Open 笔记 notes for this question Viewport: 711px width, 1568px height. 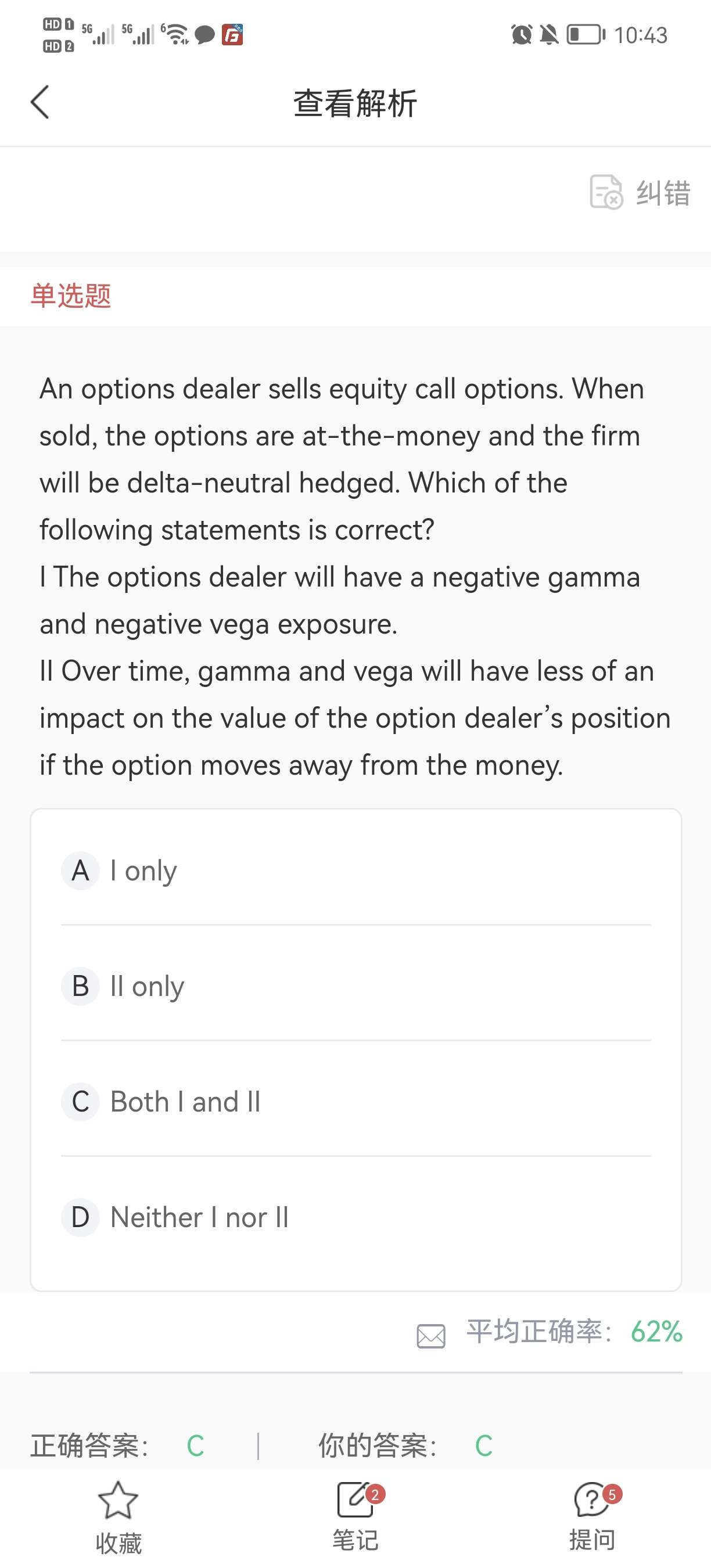coord(355,1517)
